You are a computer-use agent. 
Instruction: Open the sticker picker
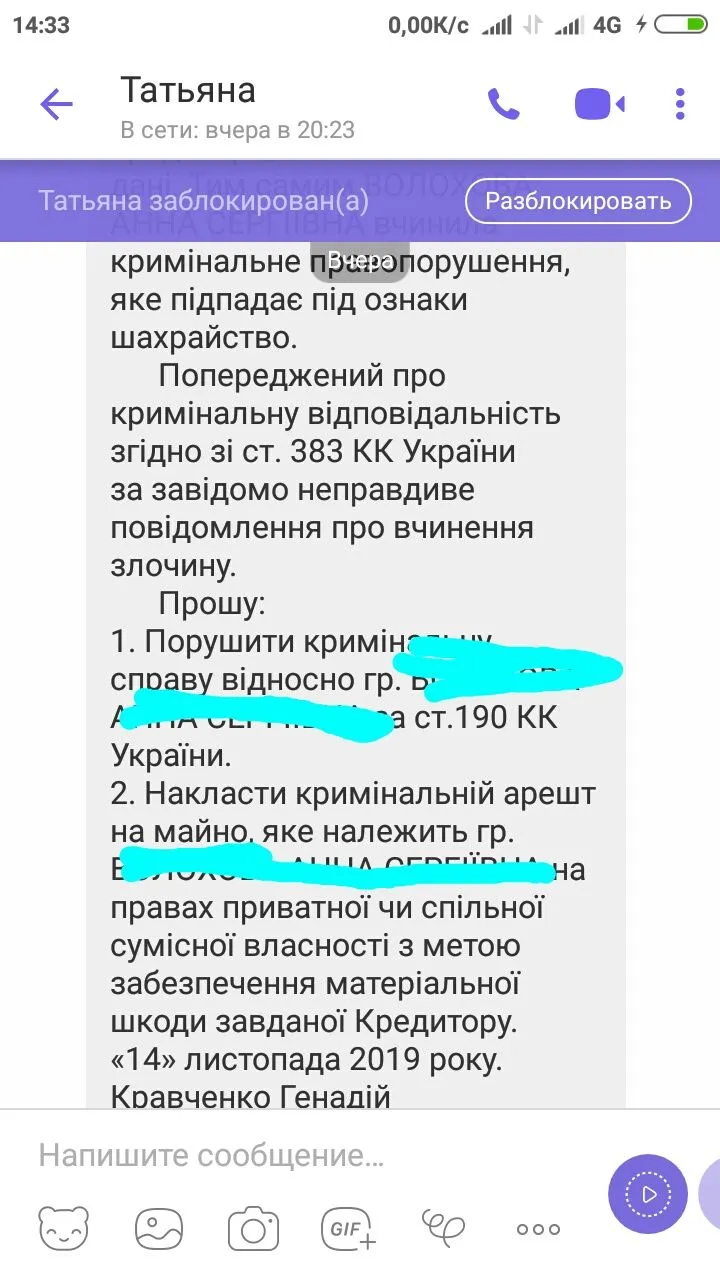64,1229
